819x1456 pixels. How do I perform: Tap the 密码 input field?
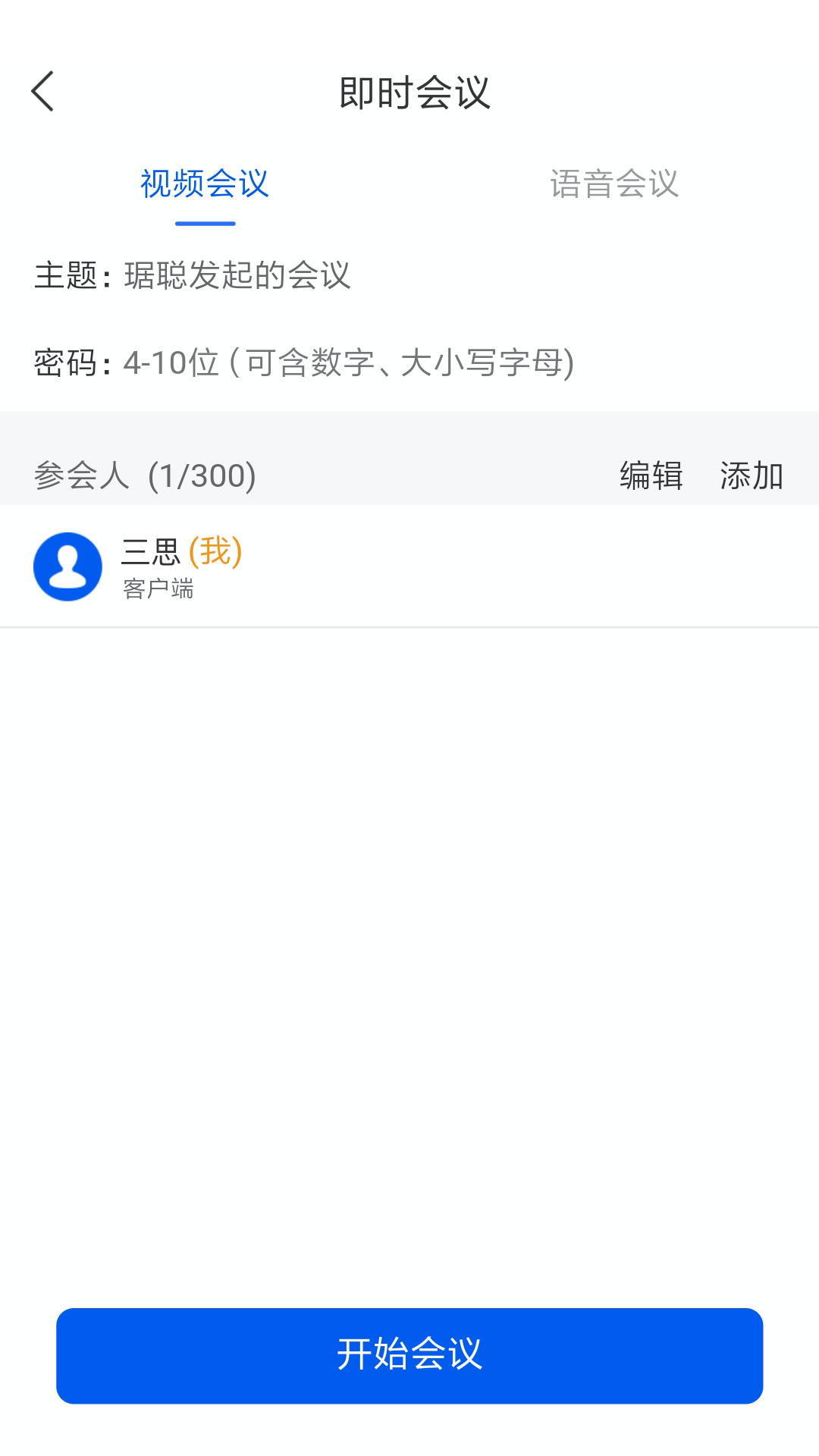tap(349, 363)
